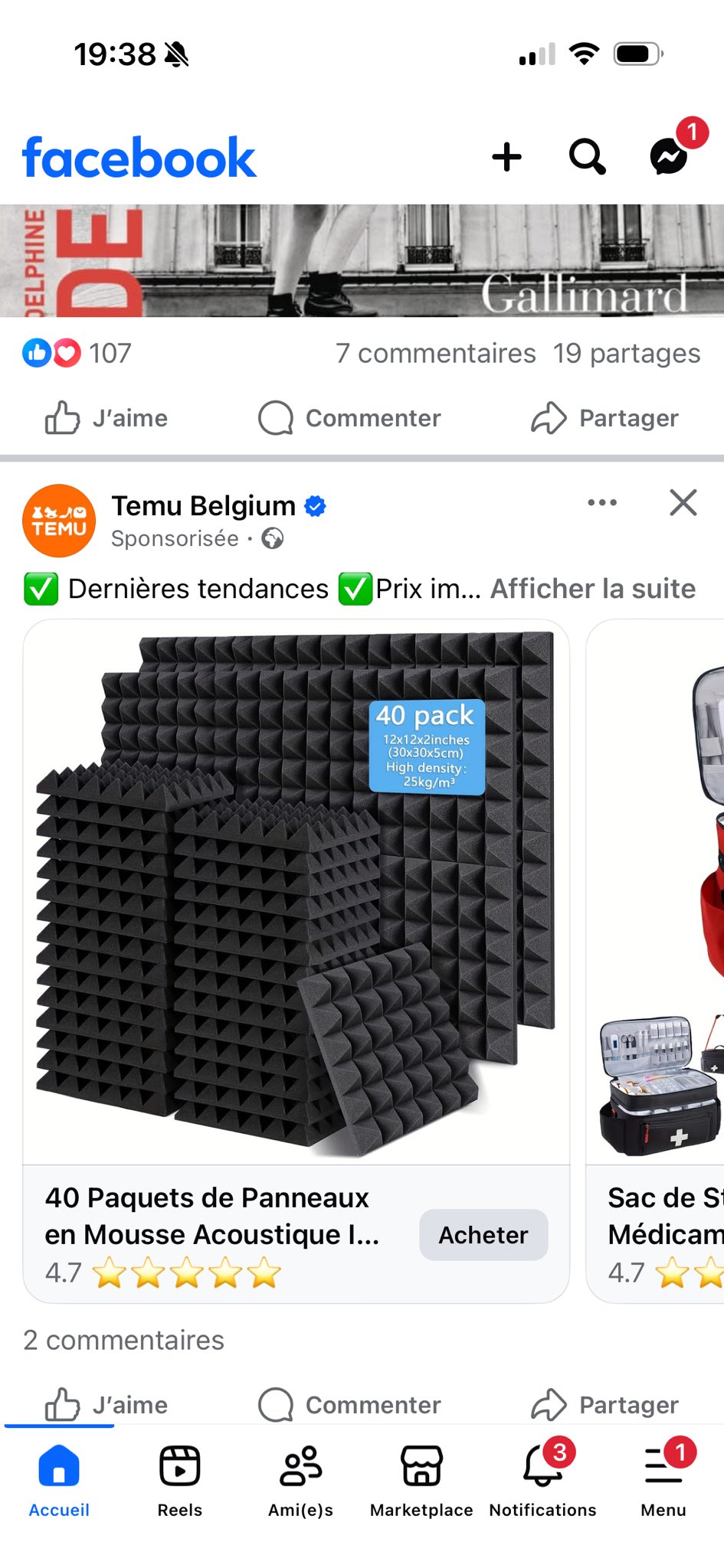Viewport: 724px width, 1568px height.
Task: Tap Acheter for the acoustic panels
Action: 483,1234
